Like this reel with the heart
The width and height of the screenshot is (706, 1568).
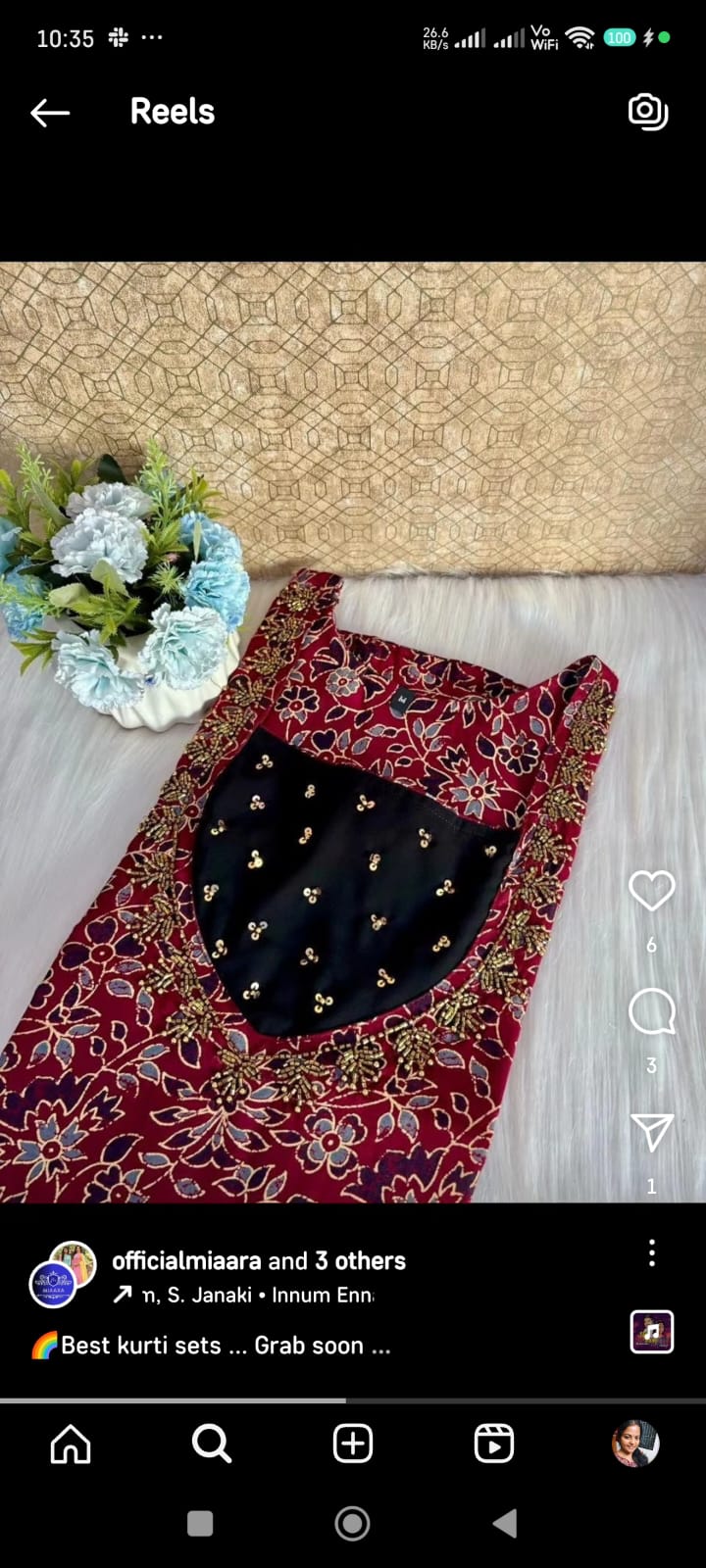651,891
